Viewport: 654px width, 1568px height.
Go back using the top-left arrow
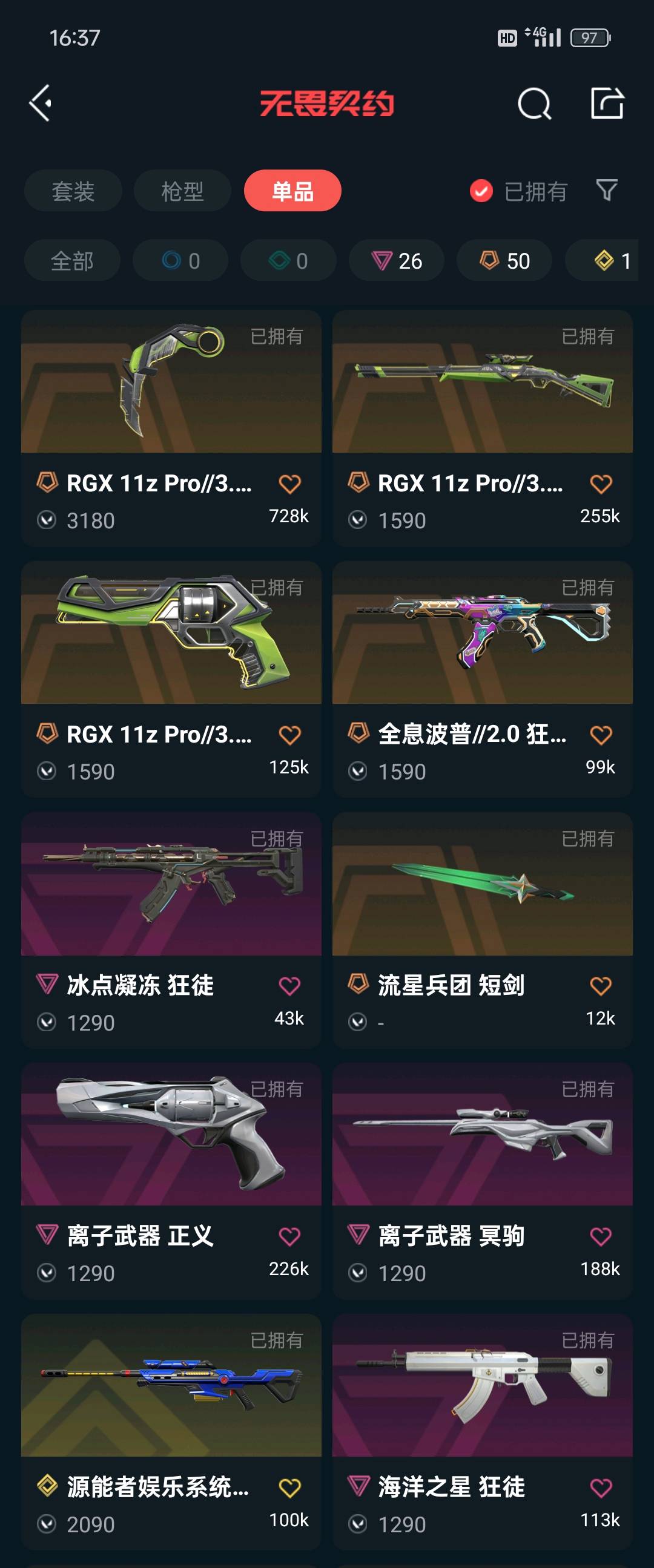40,103
